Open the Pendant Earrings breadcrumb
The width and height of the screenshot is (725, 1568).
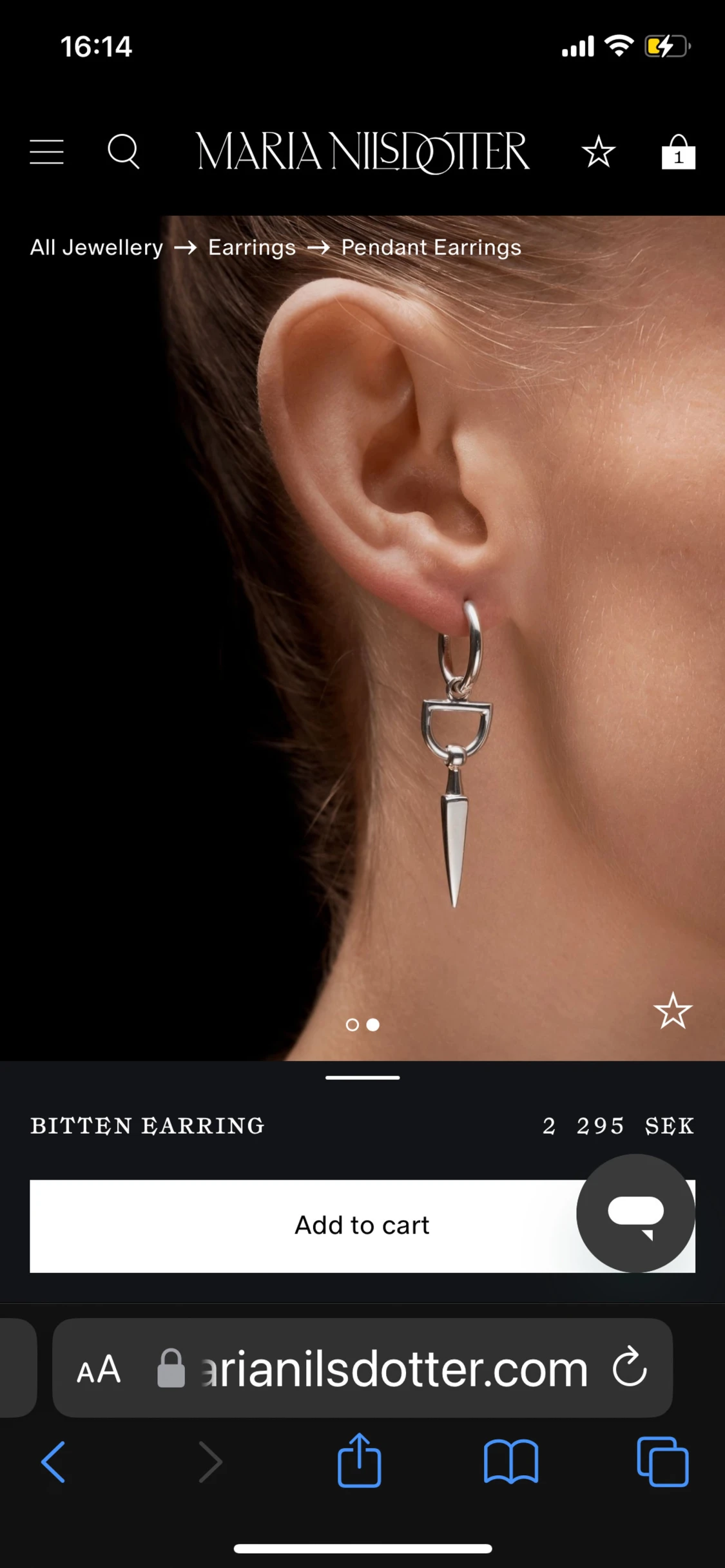[431, 247]
